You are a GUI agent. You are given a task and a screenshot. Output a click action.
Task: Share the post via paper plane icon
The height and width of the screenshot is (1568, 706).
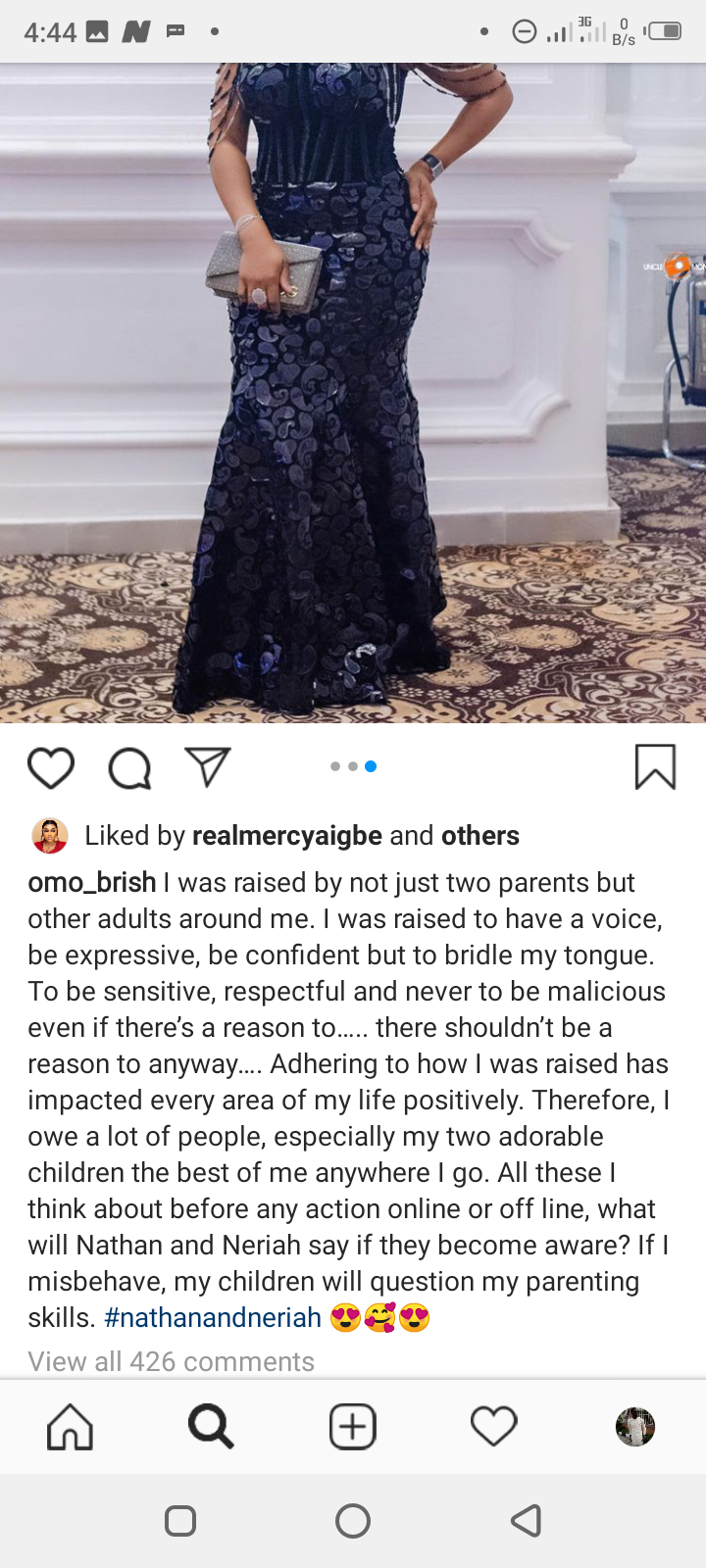(x=208, y=767)
